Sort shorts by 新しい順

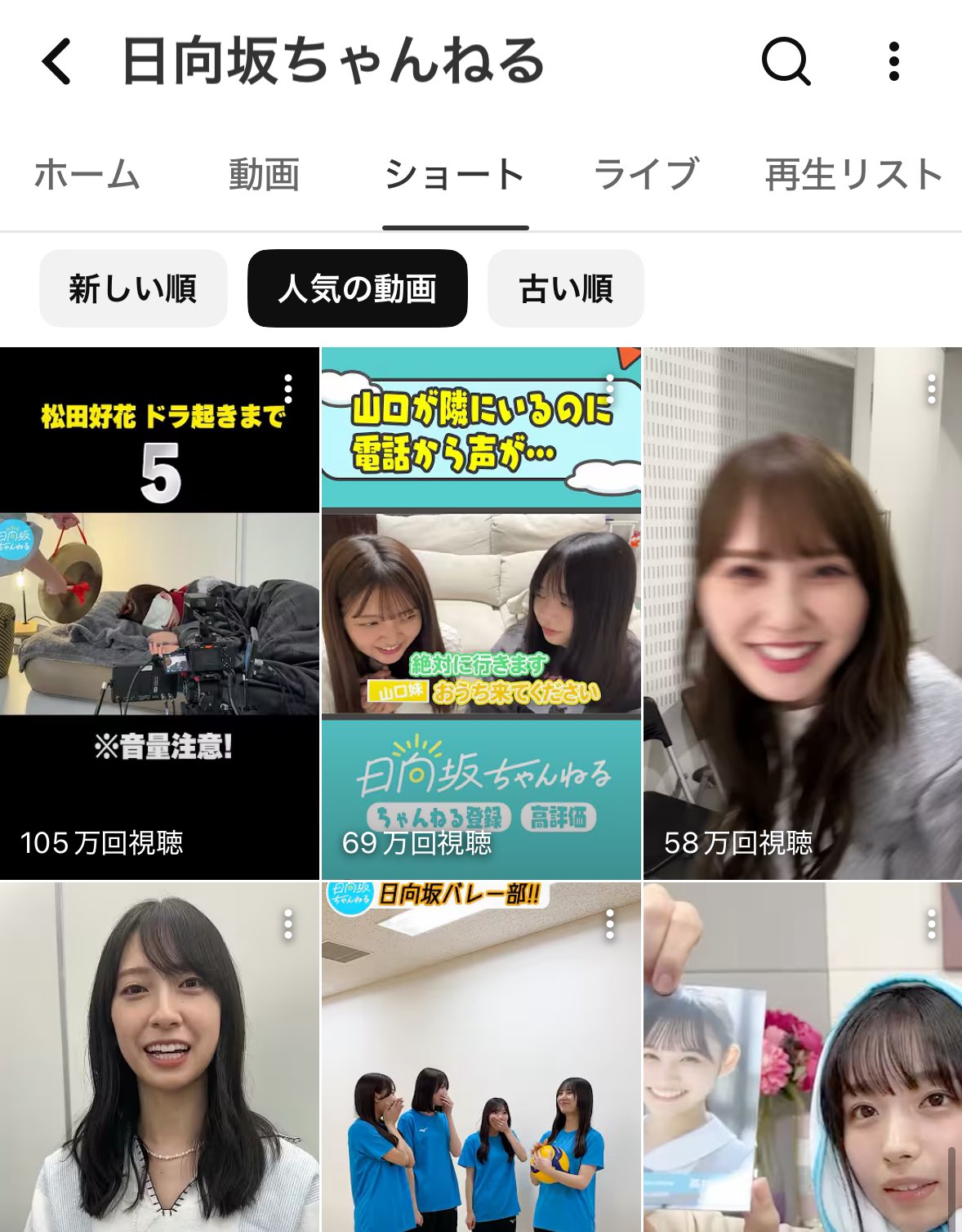coord(133,288)
